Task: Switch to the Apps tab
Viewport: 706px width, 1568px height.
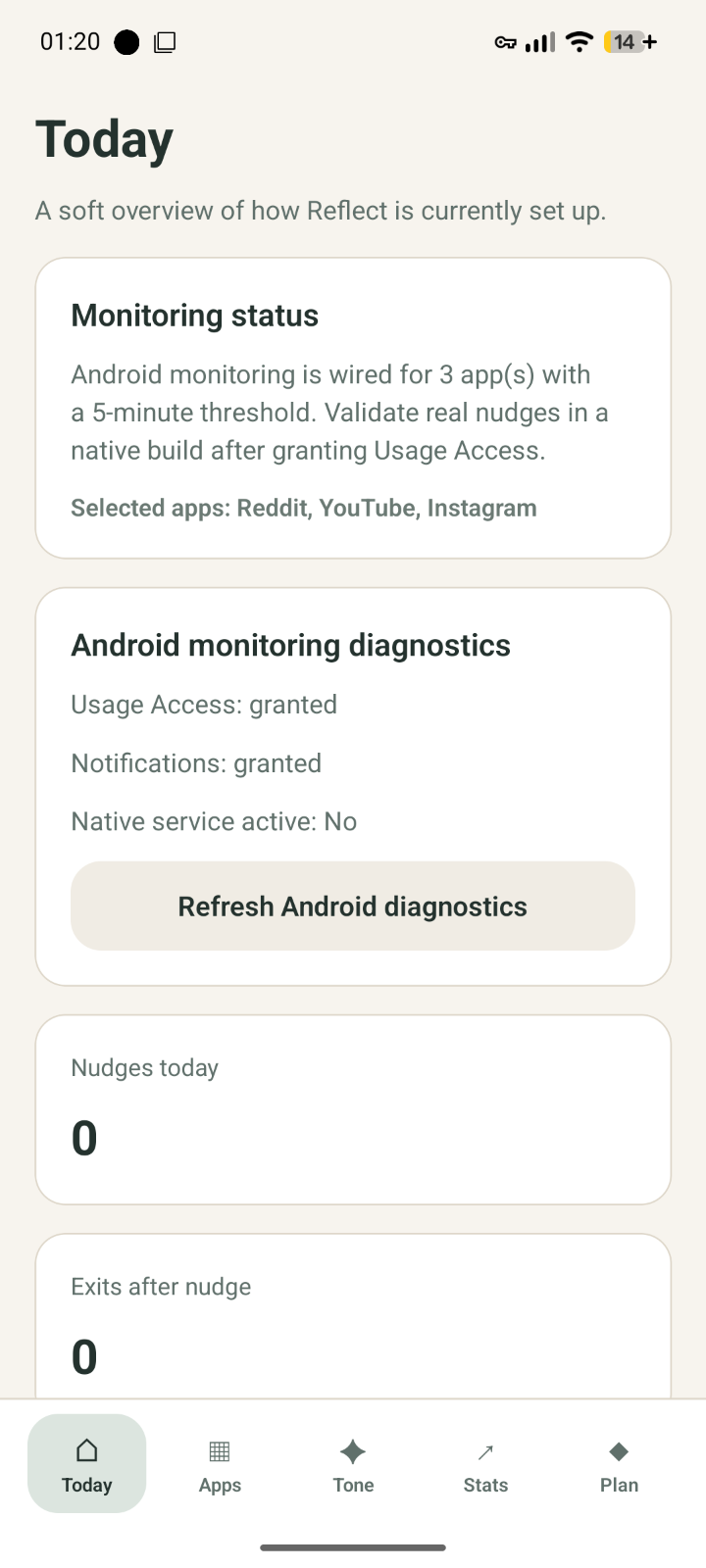Action: 219,1463
